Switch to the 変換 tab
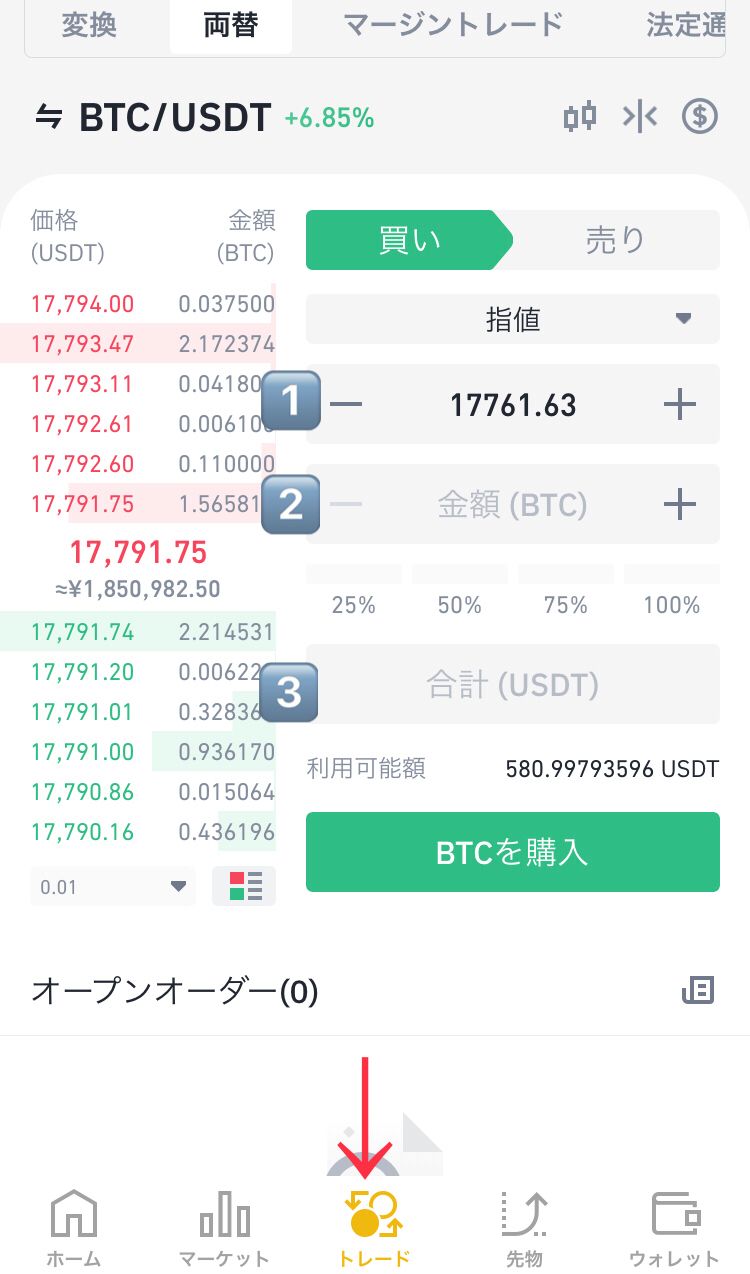 pyautogui.click(x=89, y=26)
